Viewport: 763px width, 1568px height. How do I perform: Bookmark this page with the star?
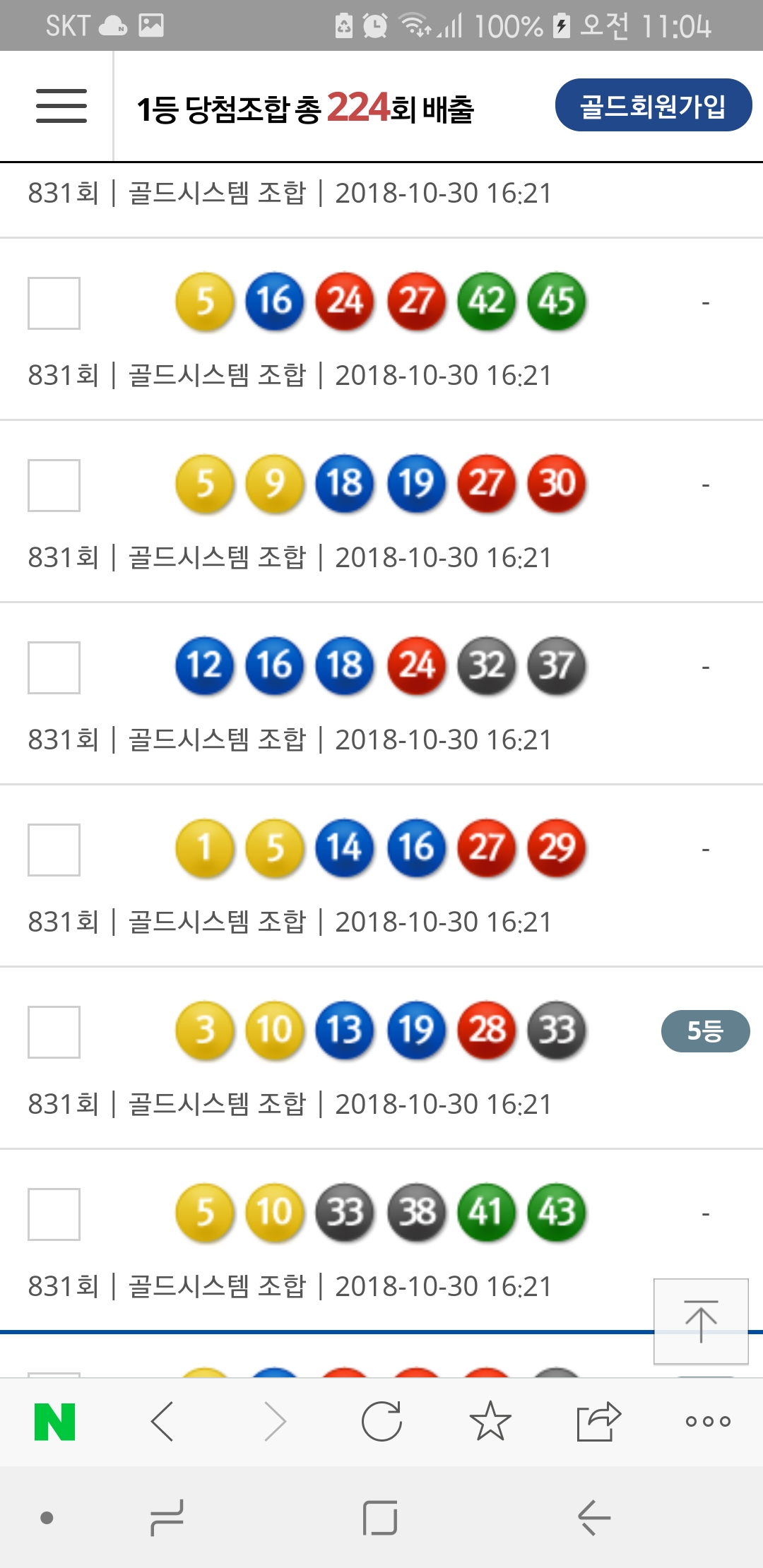(x=490, y=1421)
